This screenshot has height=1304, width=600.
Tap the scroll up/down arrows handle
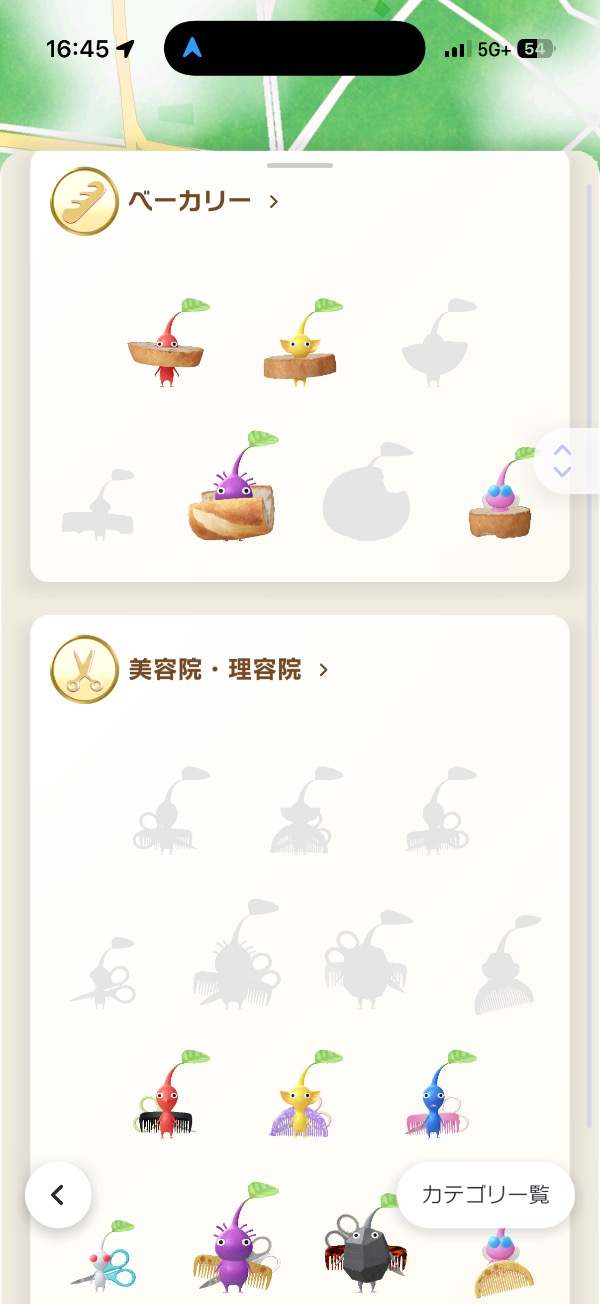point(563,461)
